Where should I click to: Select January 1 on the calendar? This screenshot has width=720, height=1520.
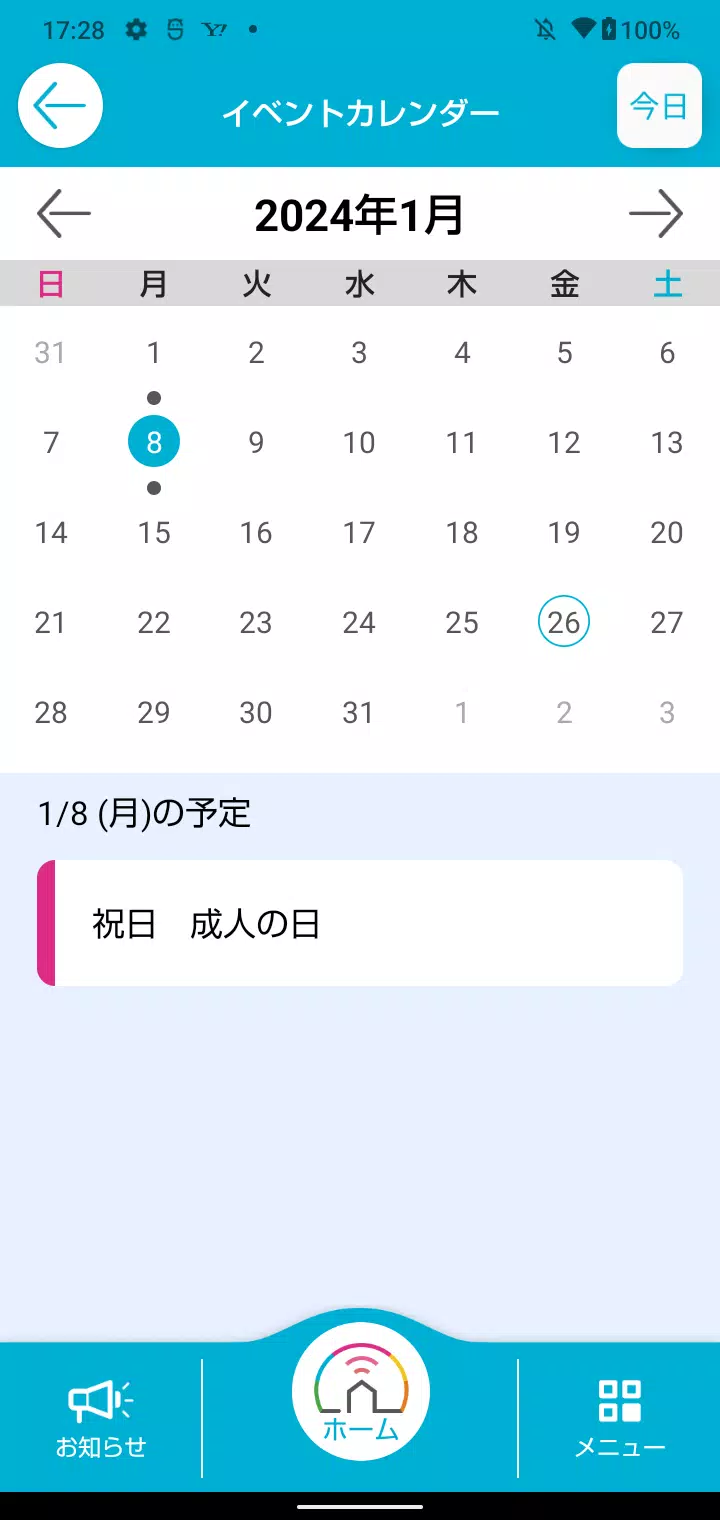click(x=154, y=352)
